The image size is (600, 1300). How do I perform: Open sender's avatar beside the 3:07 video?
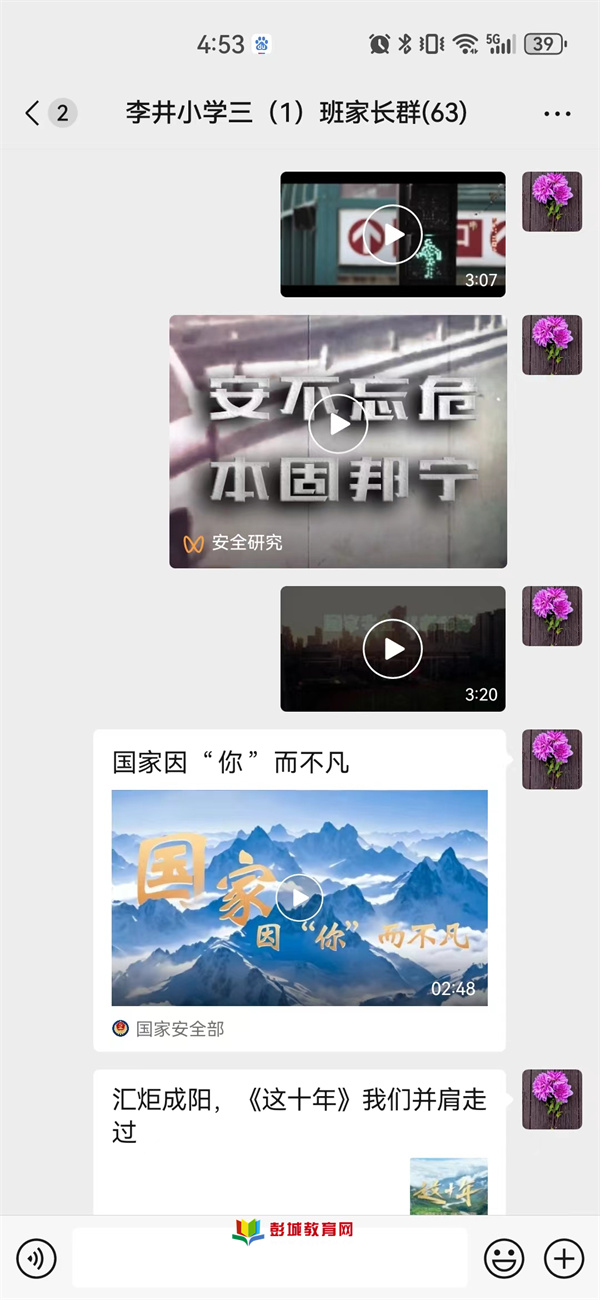[552, 202]
